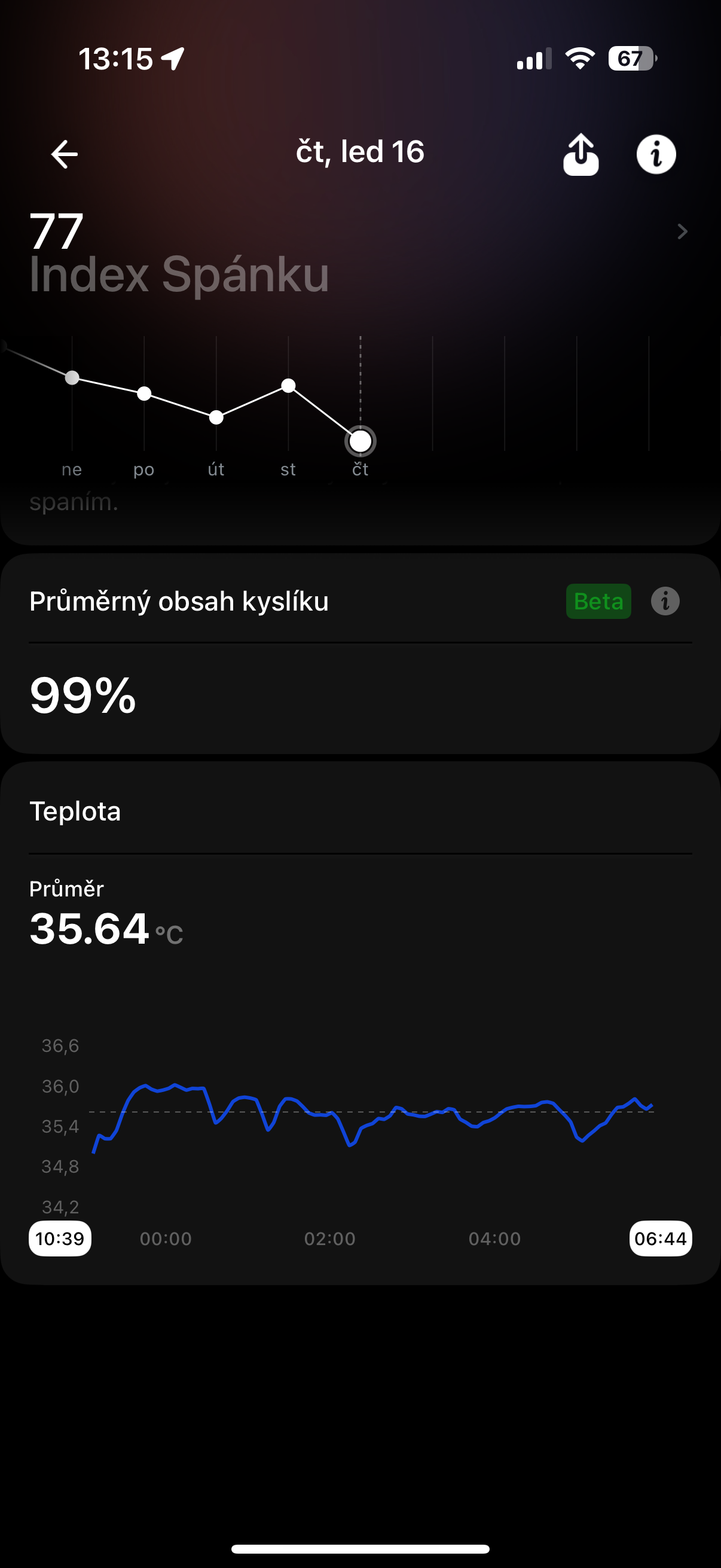The height and width of the screenshot is (1568, 721).
Task: Tap the Beta badge label
Action: pos(597,602)
